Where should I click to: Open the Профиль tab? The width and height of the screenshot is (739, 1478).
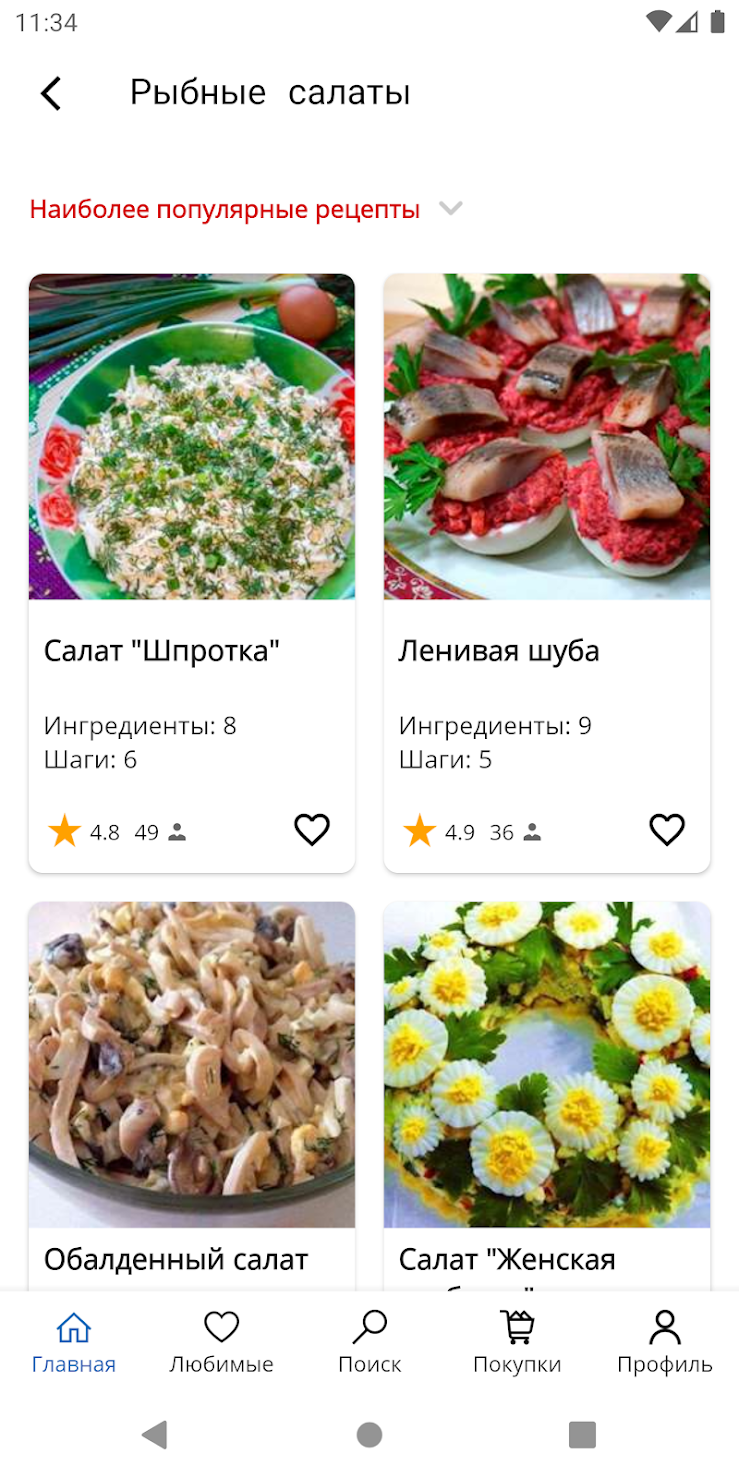pyautogui.click(x=664, y=1343)
